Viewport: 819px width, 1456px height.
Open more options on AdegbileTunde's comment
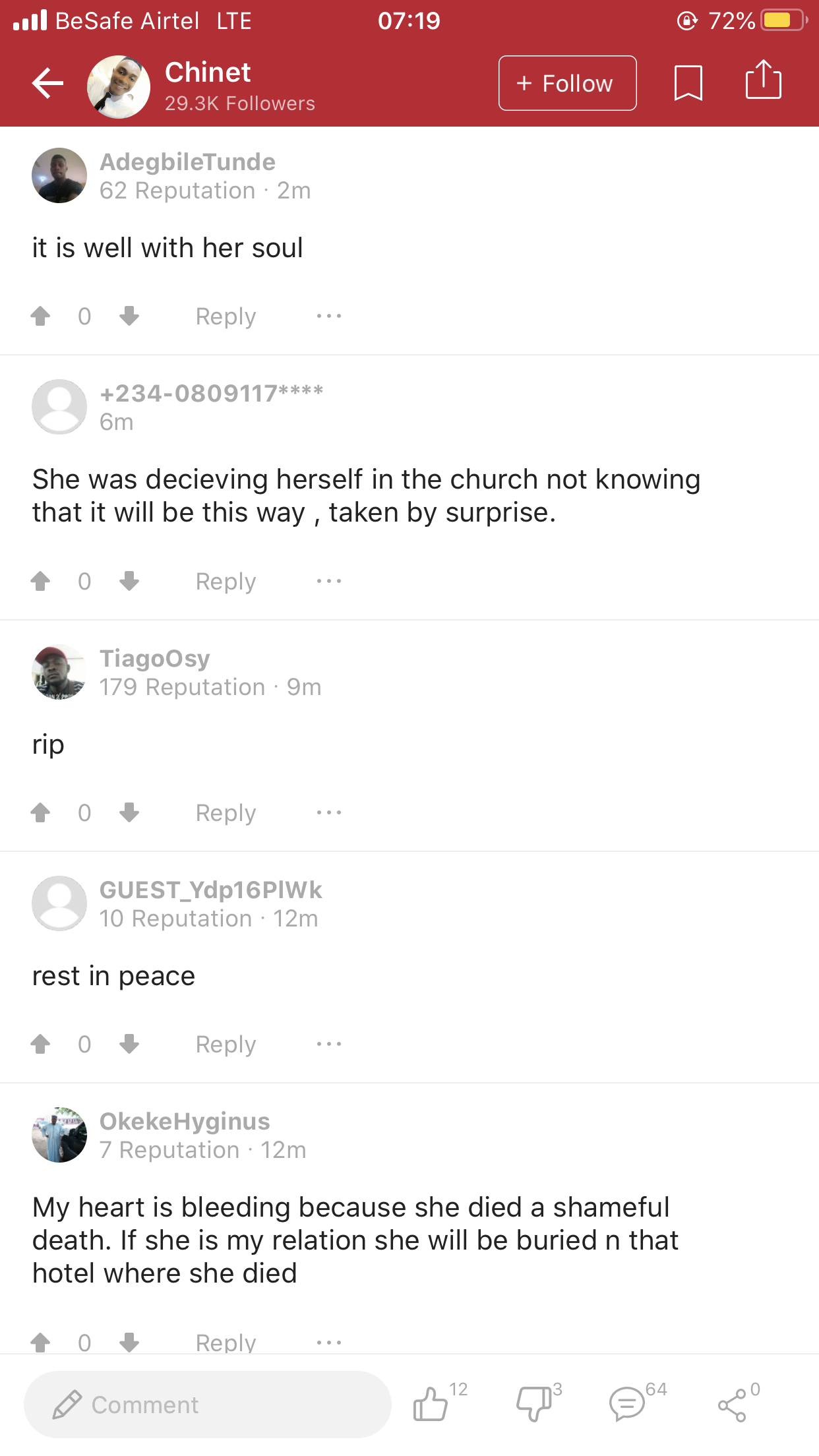(328, 317)
